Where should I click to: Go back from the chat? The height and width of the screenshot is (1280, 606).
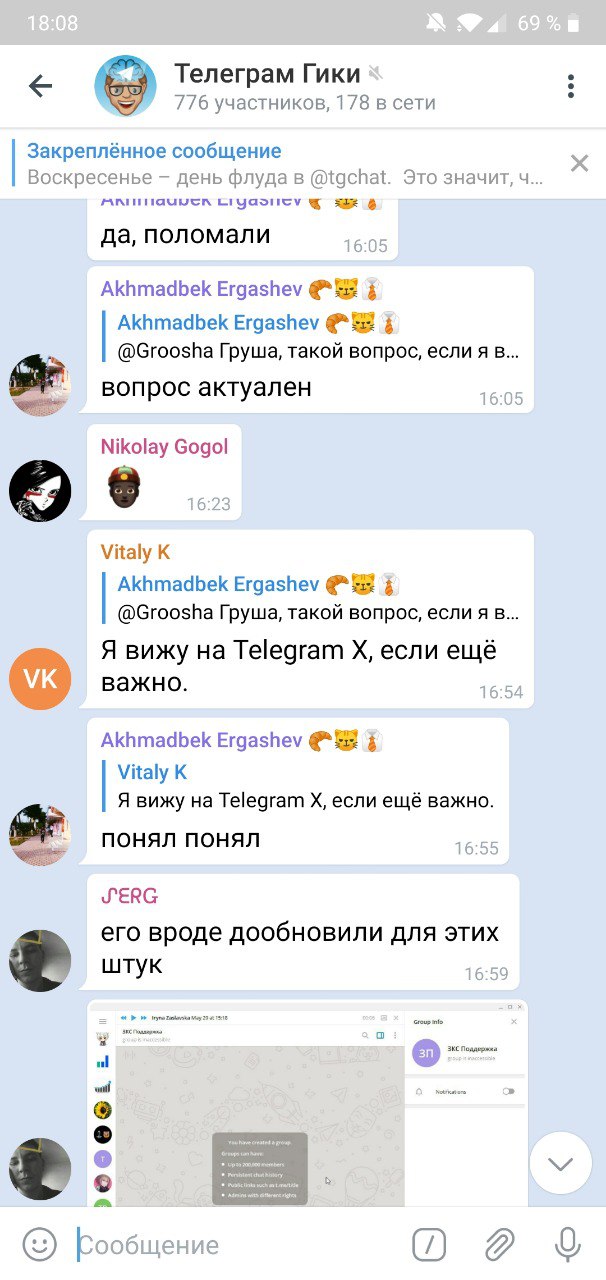(40, 86)
